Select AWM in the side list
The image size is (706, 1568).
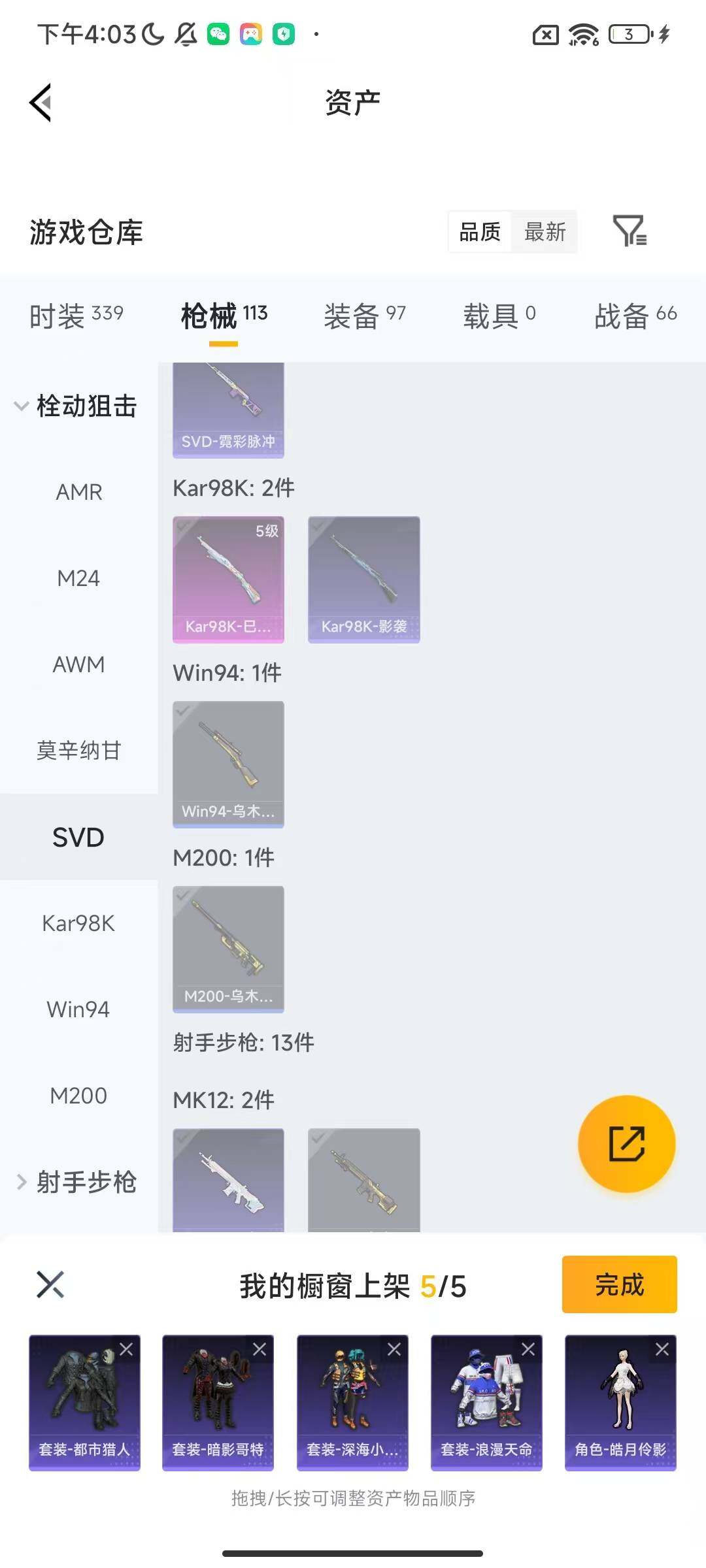(78, 664)
